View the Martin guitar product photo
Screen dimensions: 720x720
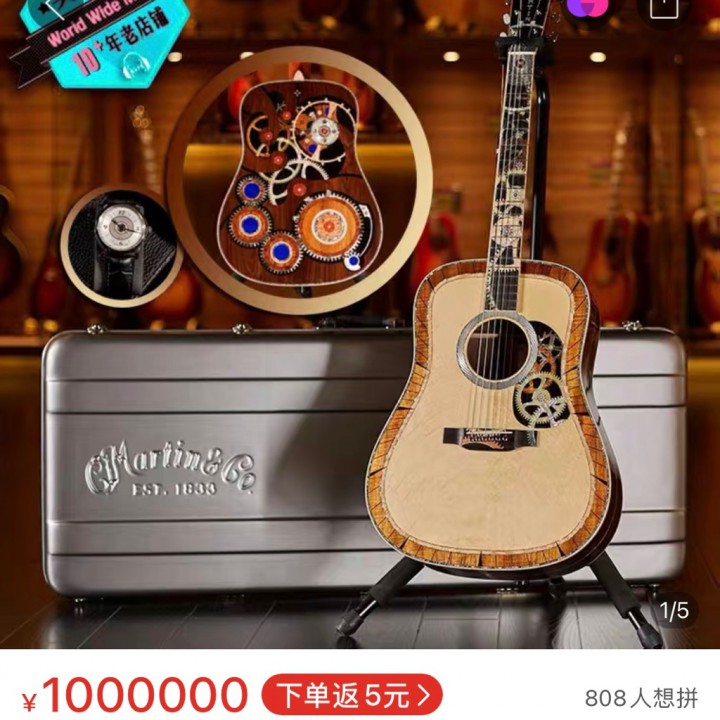tap(360, 330)
